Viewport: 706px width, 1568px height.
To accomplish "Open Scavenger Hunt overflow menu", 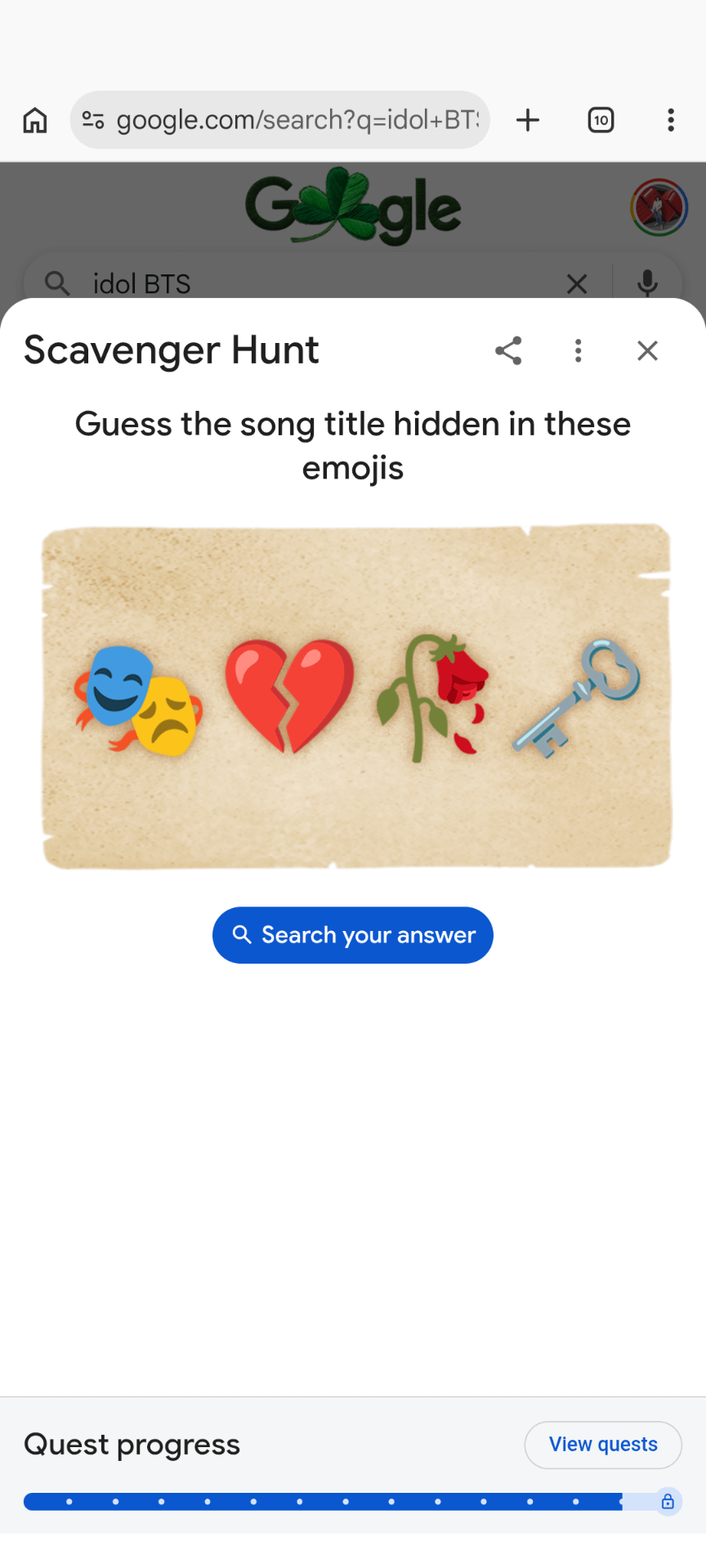I will point(579,351).
